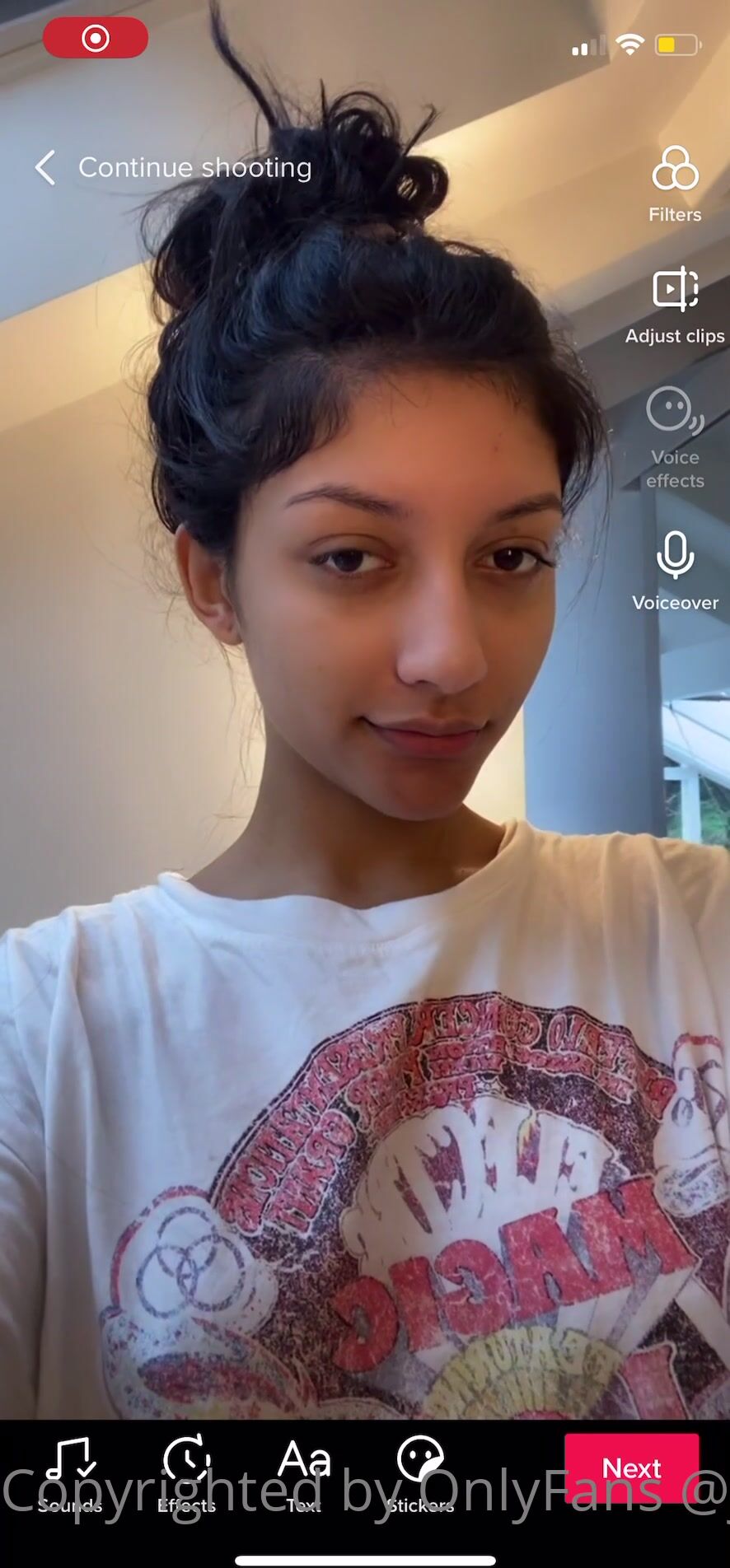730x1568 pixels.
Task: Tap Next to proceed to posting
Action: click(631, 1468)
